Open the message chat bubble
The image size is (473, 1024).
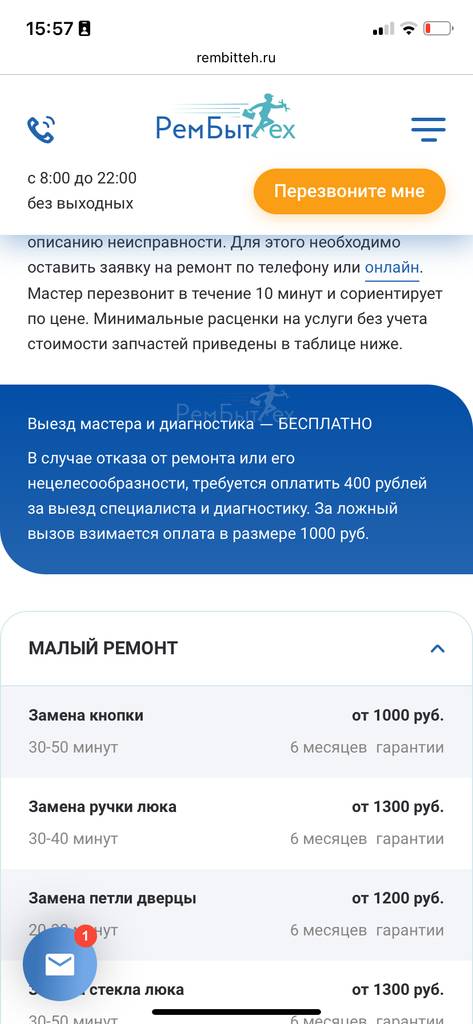(x=59, y=964)
